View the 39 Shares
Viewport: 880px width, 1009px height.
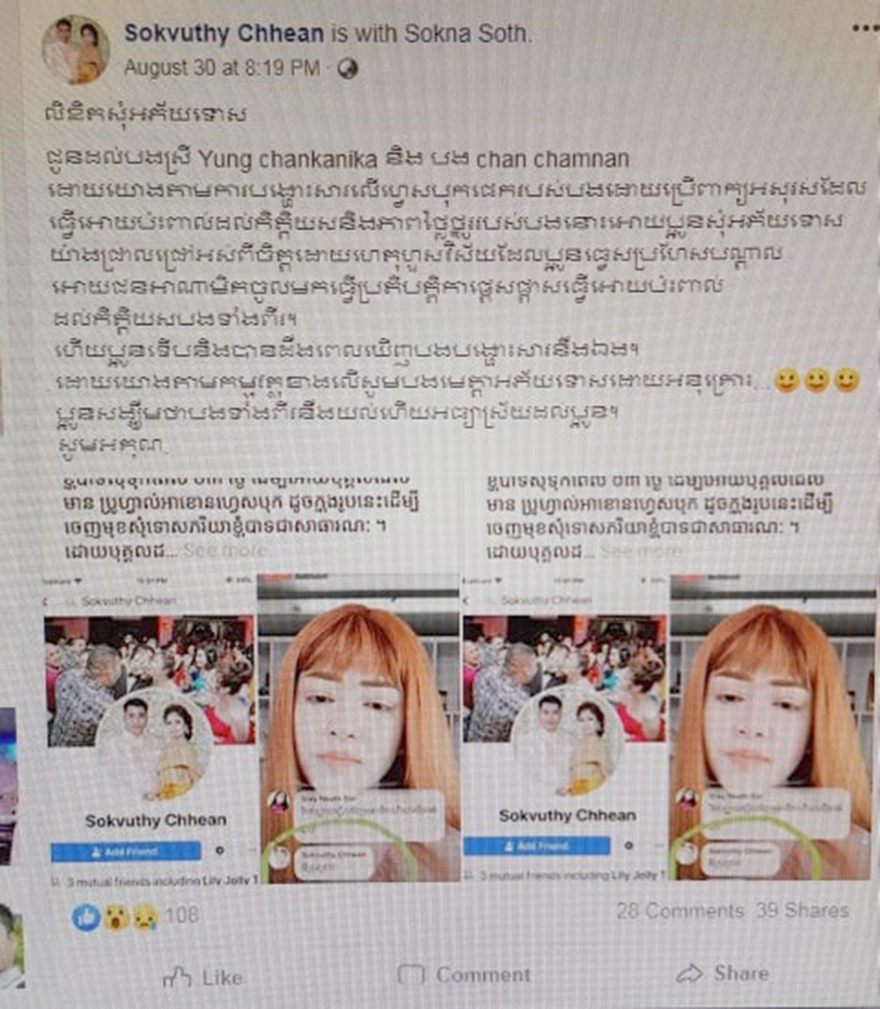click(x=802, y=911)
